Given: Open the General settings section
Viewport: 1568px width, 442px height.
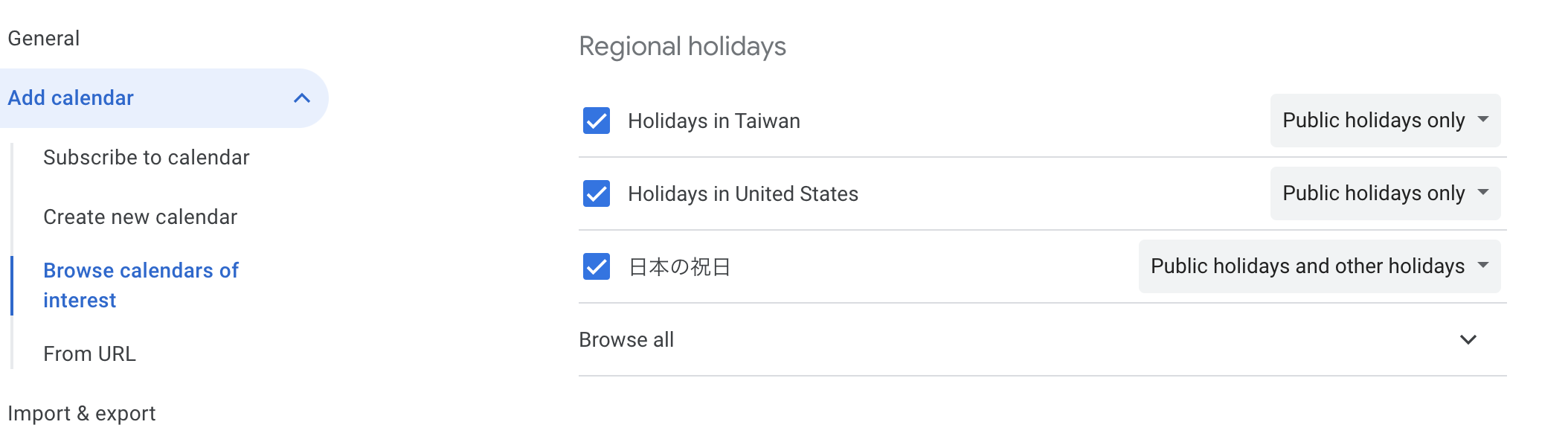Looking at the screenshot, I should tap(44, 39).
